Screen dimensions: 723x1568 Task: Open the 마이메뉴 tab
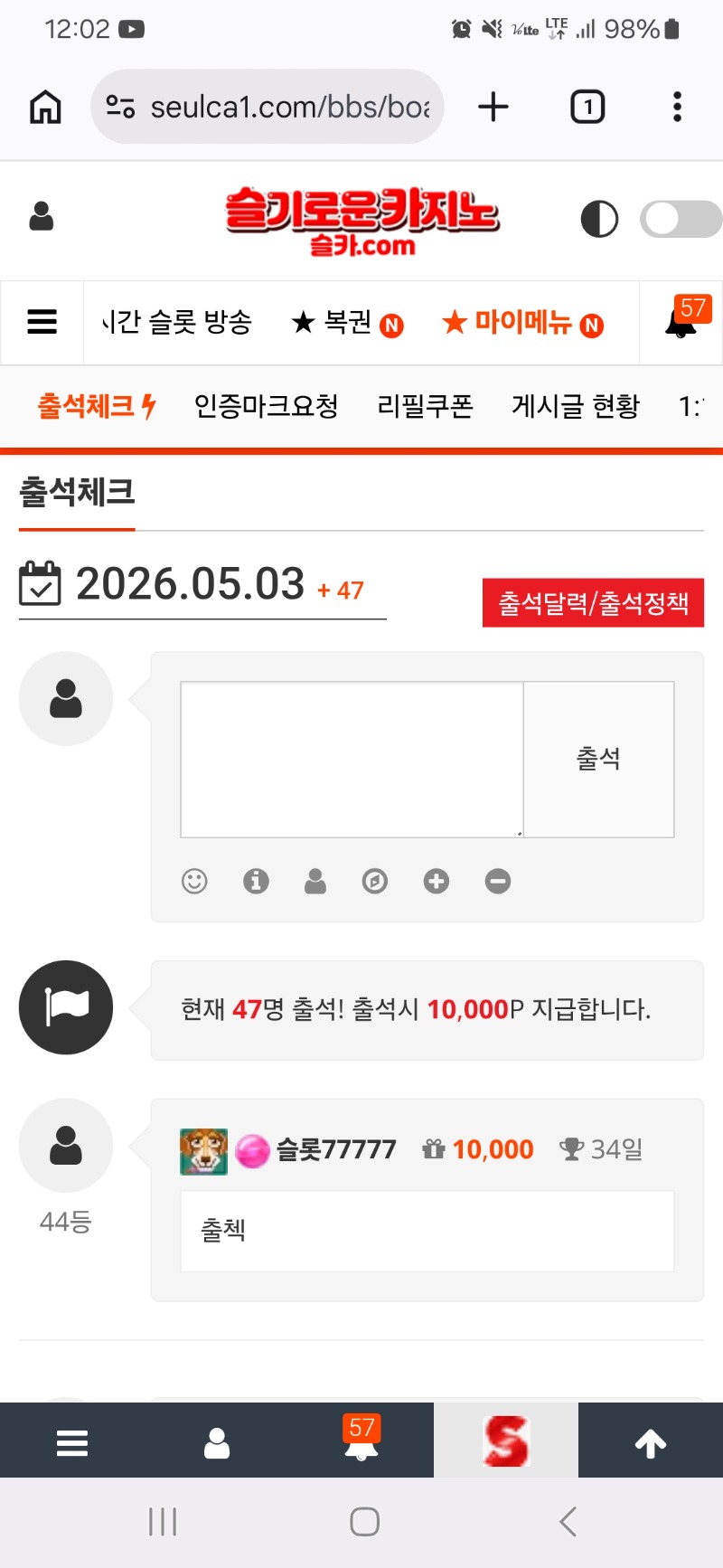[x=522, y=322]
